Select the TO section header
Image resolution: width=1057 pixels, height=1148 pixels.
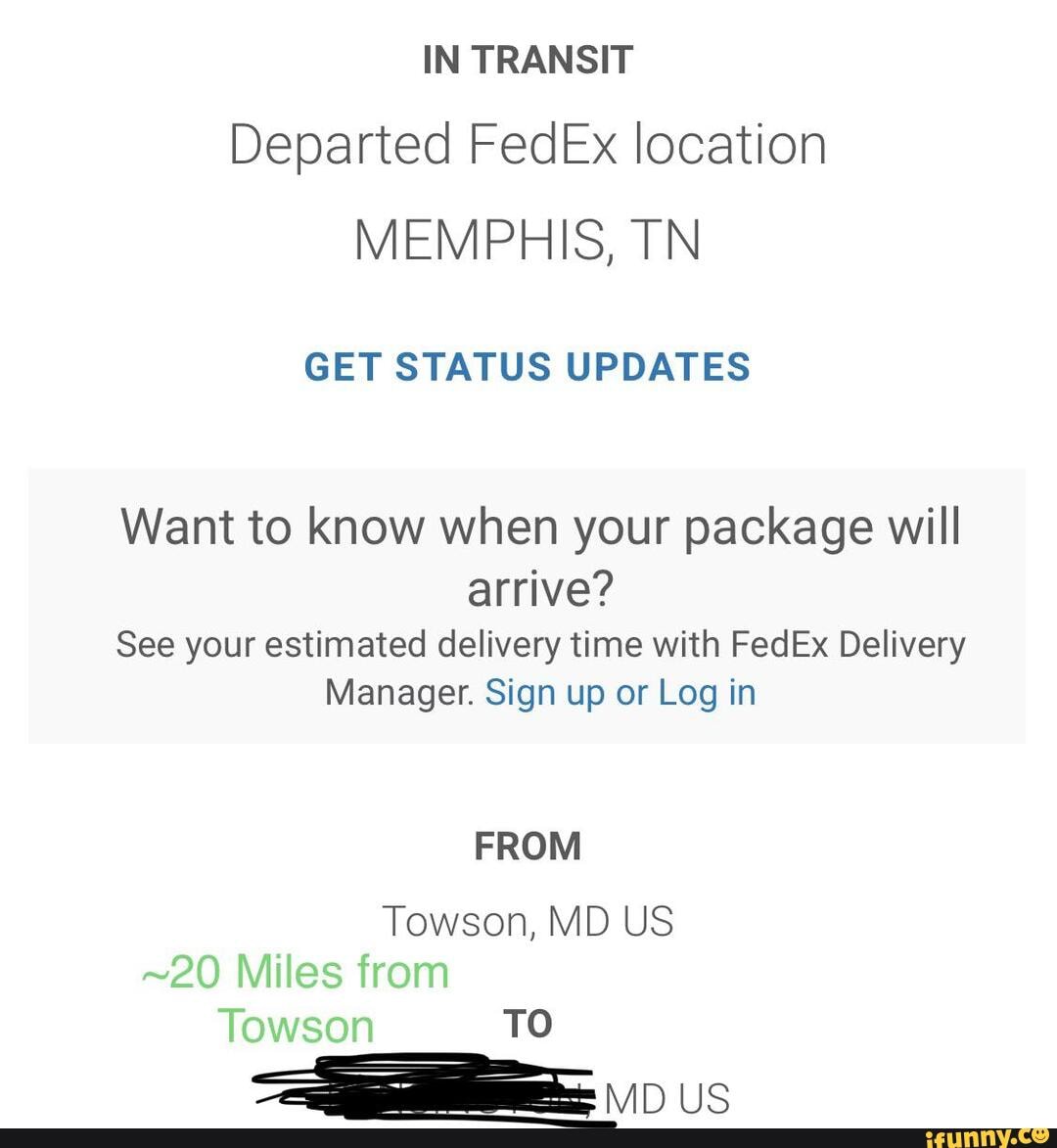[x=528, y=1024]
